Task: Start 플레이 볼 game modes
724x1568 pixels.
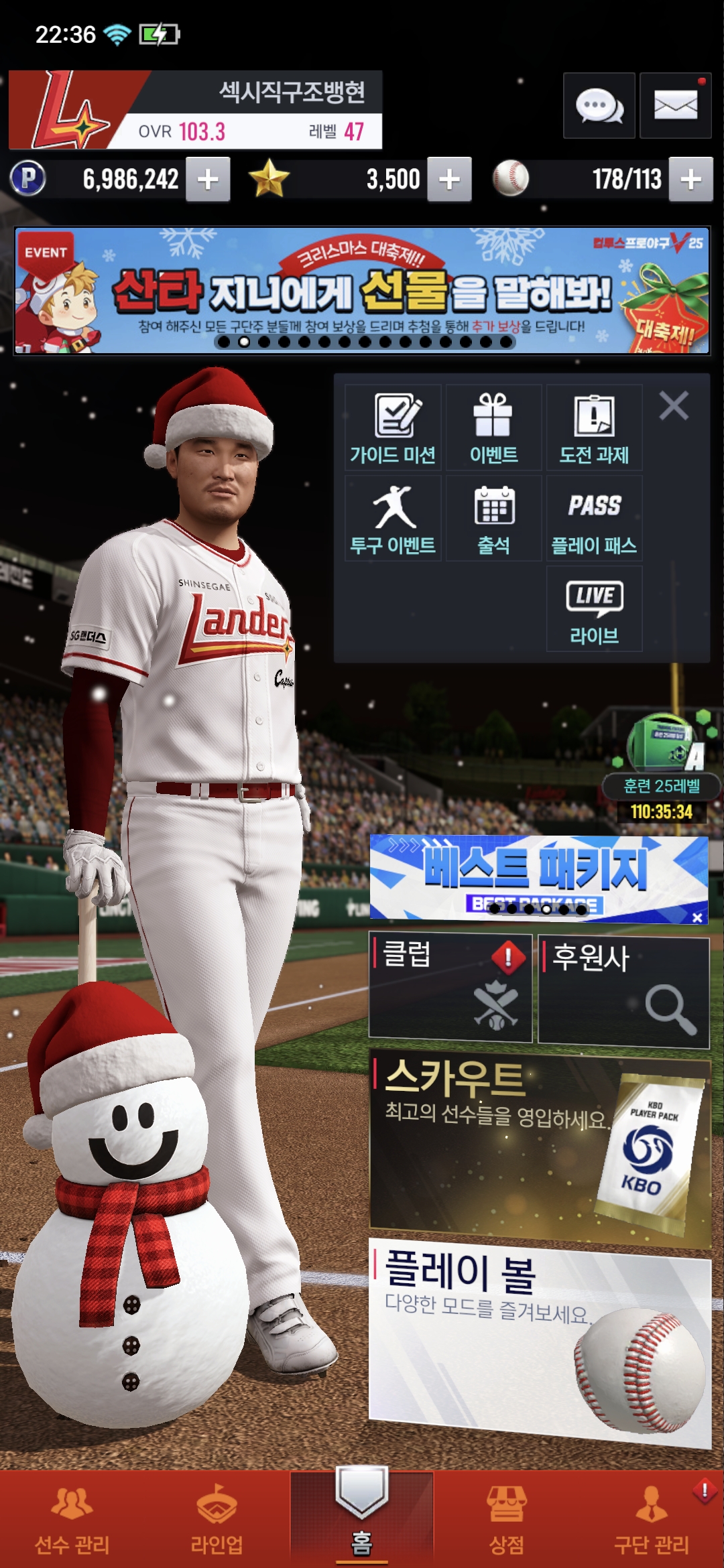Action: pyautogui.click(x=540, y=1340)
